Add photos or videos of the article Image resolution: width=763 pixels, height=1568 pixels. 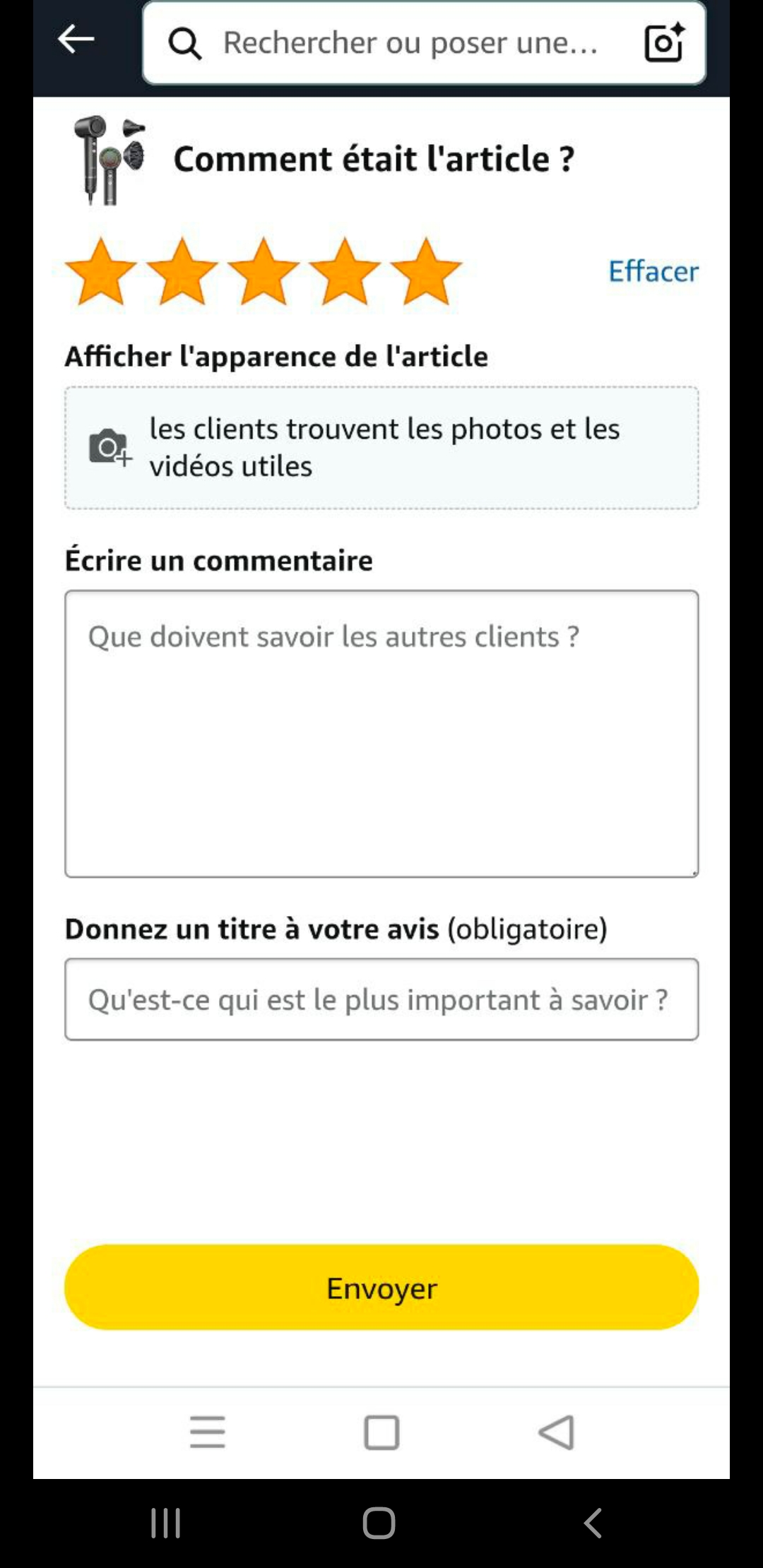coord(381,448)
